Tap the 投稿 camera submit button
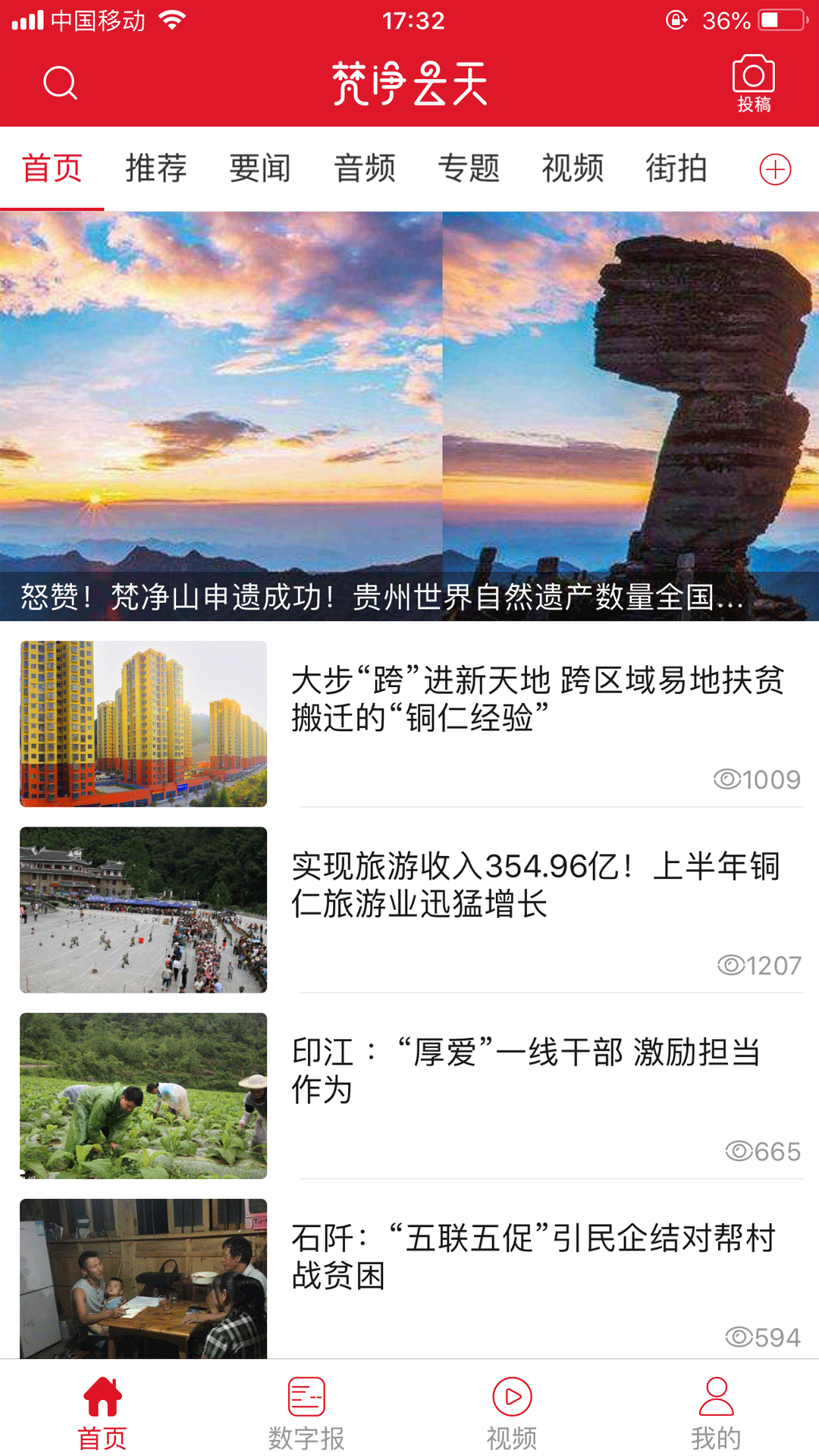The width and height of the screenshot is (819, 1456). [x=753, y=83]
